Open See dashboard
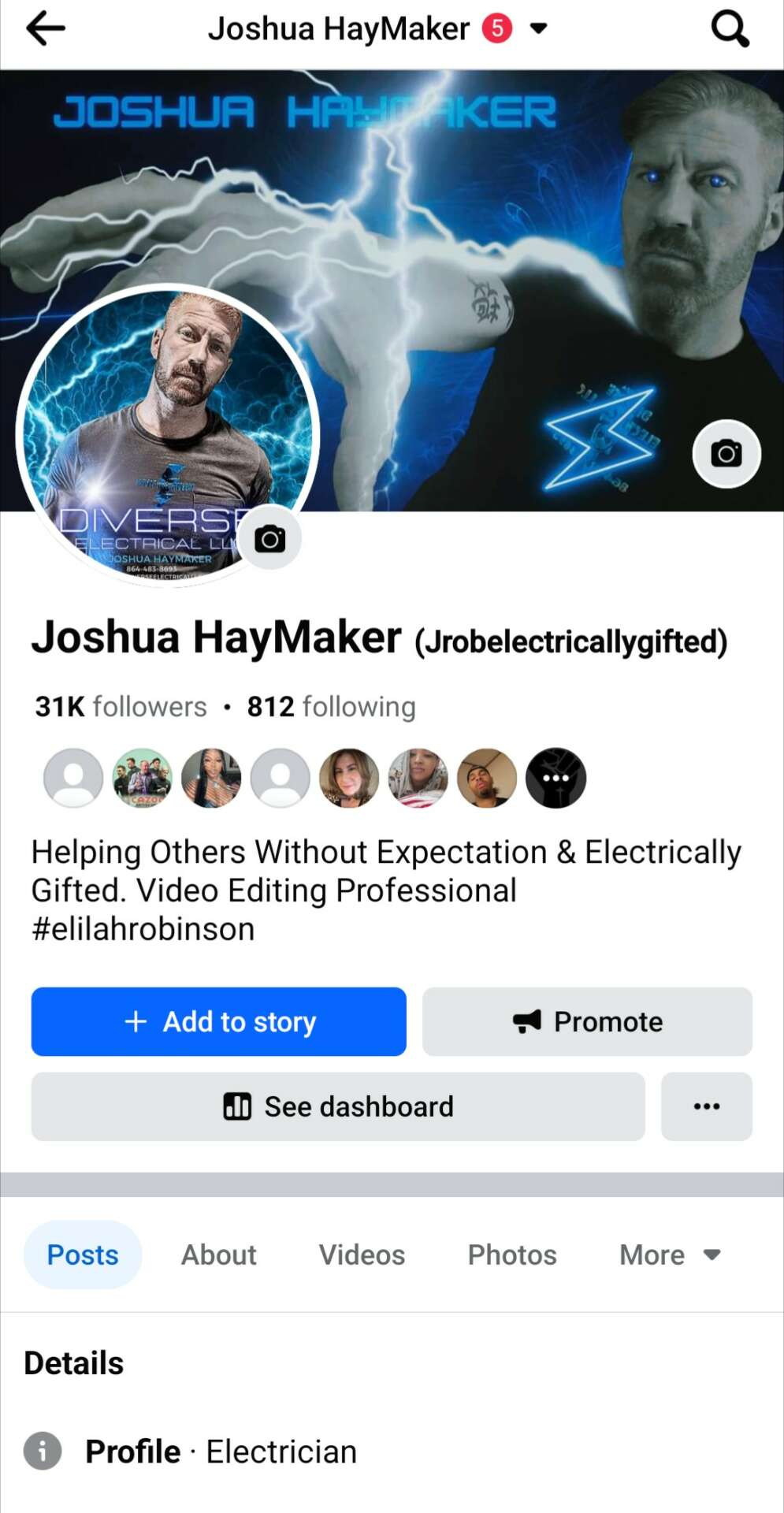The image size is (784, 1513). [x=338, y=1106]
